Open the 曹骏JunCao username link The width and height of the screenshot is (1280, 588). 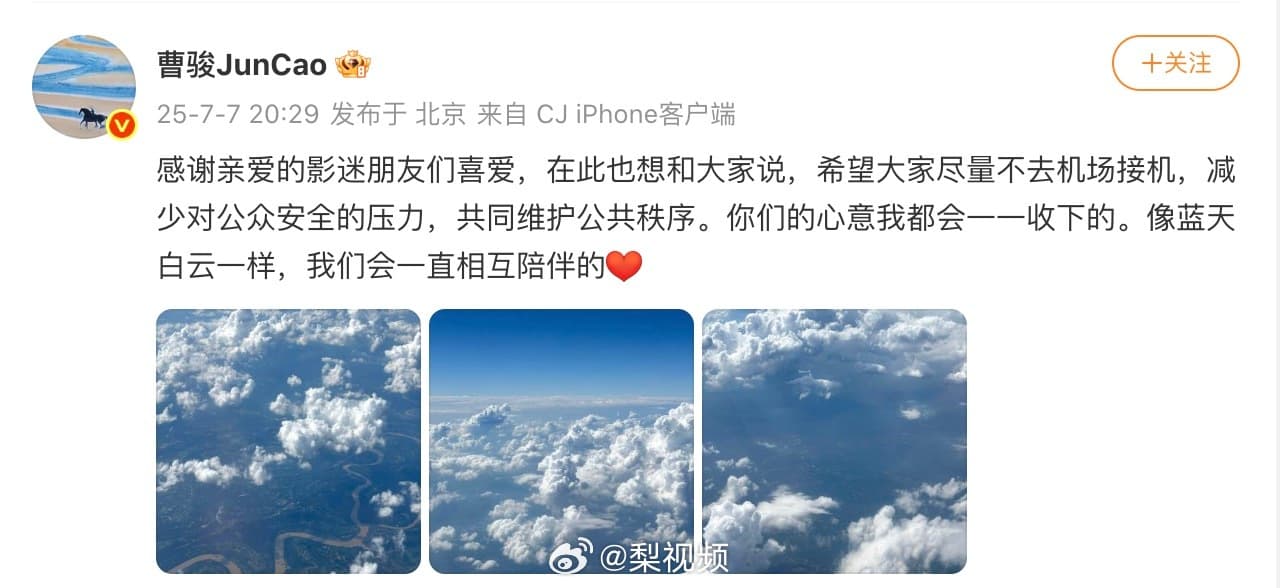coord(242,65)
